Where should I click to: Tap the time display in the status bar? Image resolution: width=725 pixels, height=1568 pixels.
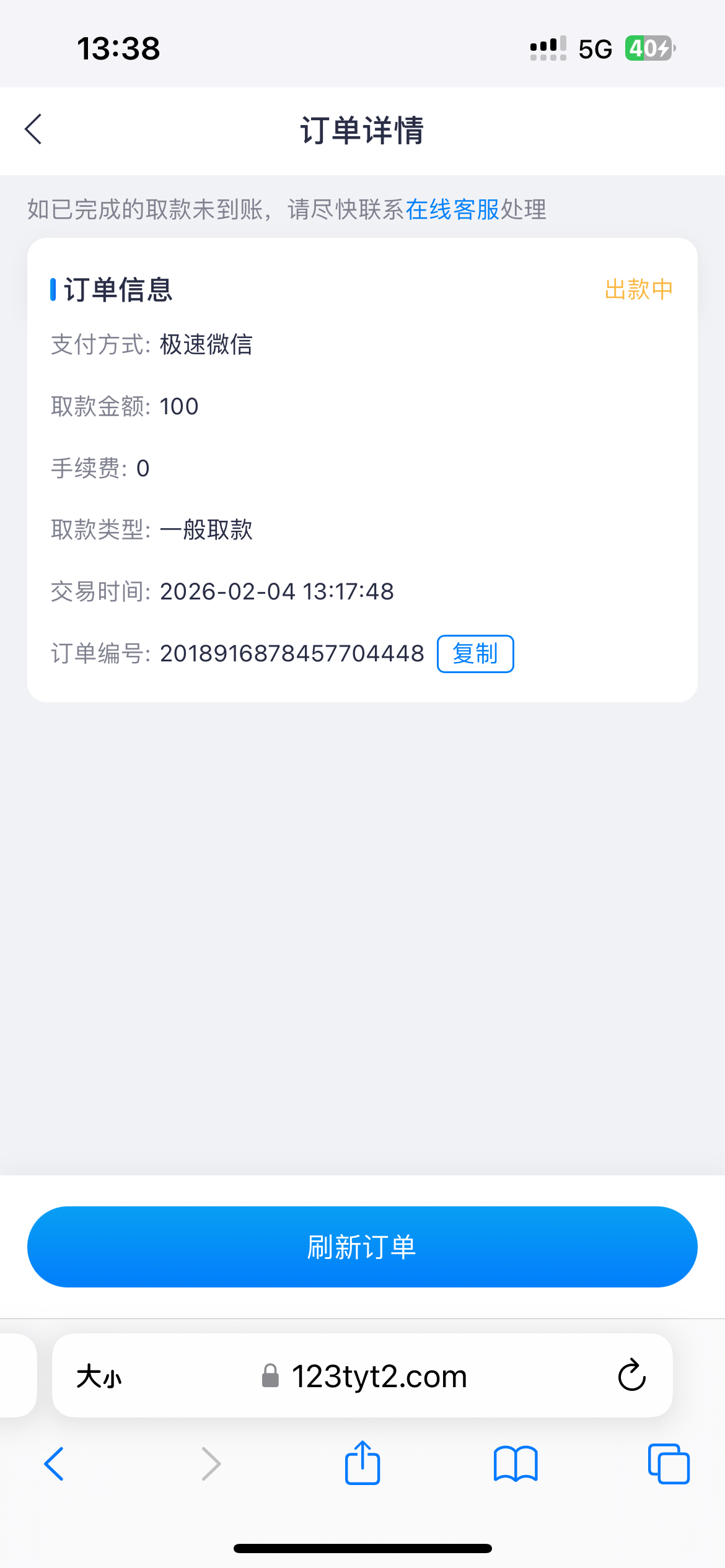point(118,48)
